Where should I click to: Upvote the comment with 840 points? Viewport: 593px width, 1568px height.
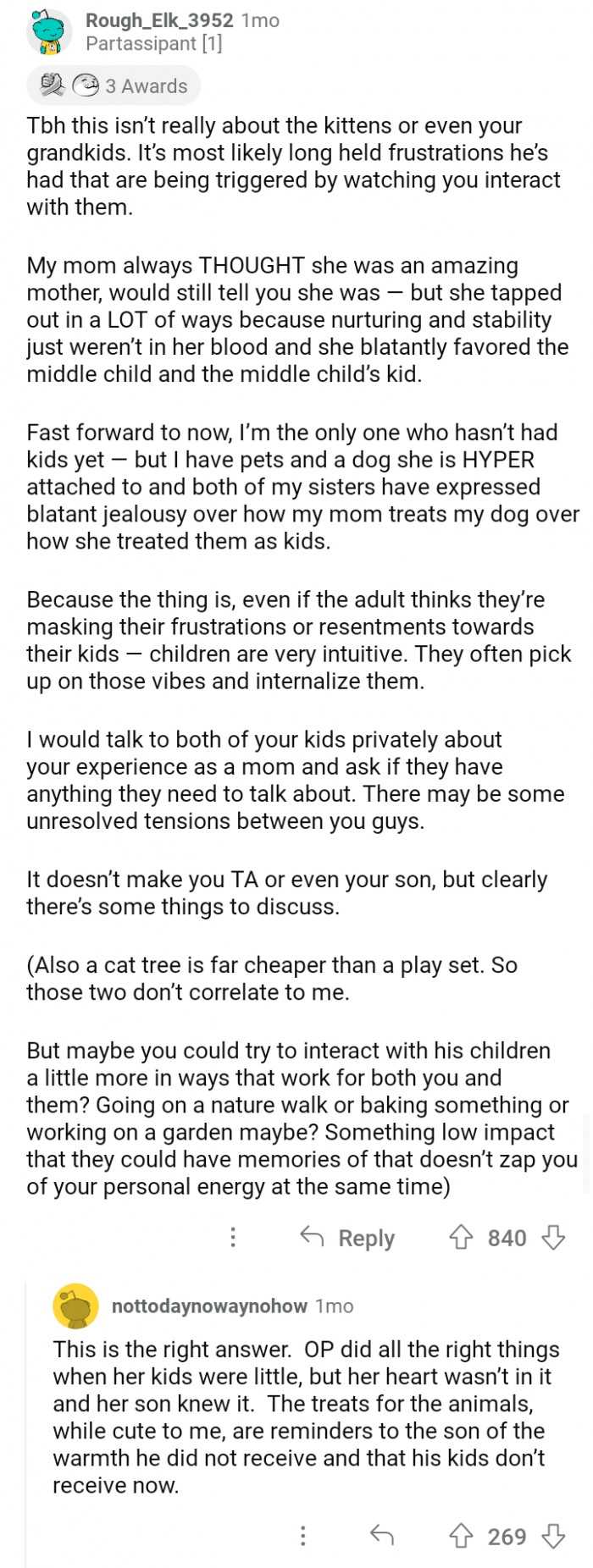pyautogui.click(x=460, y=1238)
